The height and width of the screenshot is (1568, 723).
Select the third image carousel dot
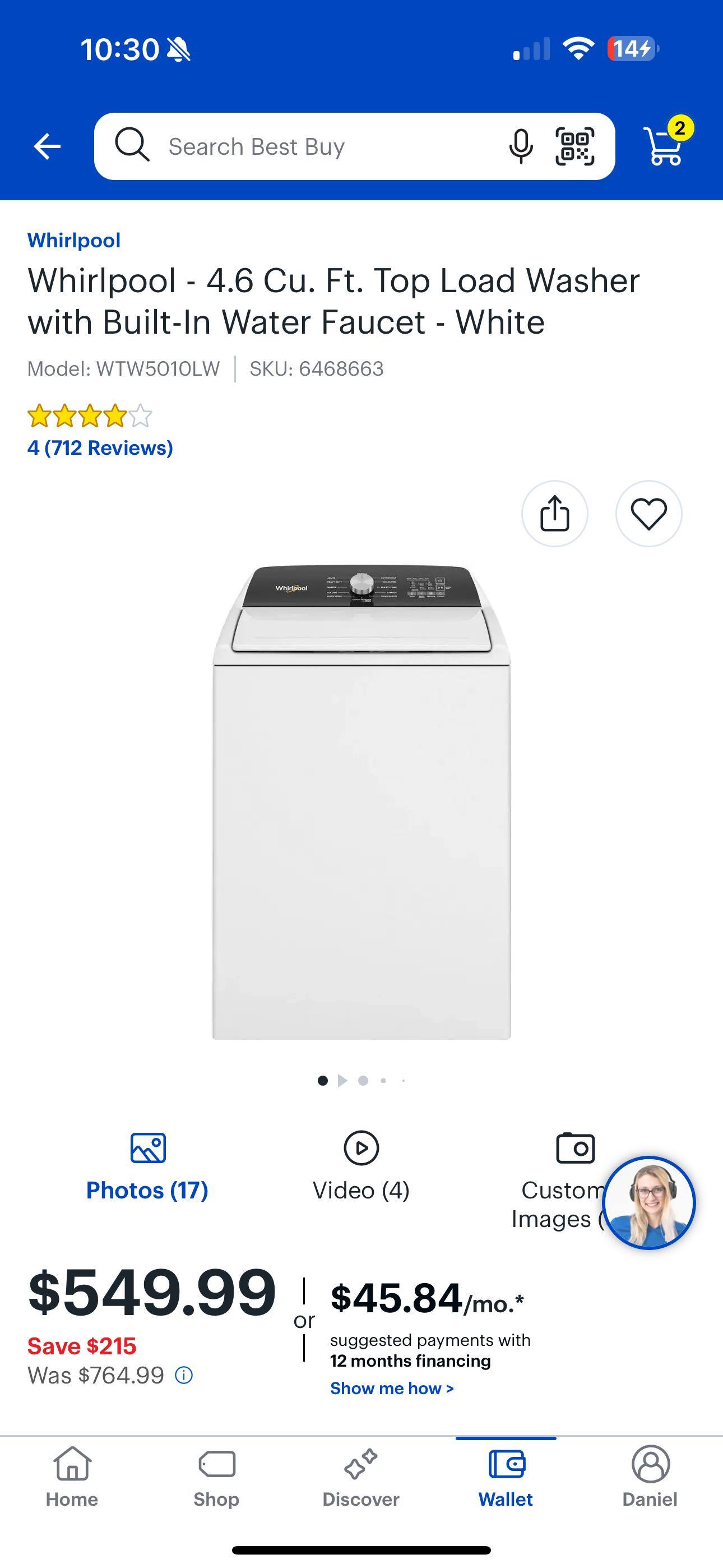363,1080
